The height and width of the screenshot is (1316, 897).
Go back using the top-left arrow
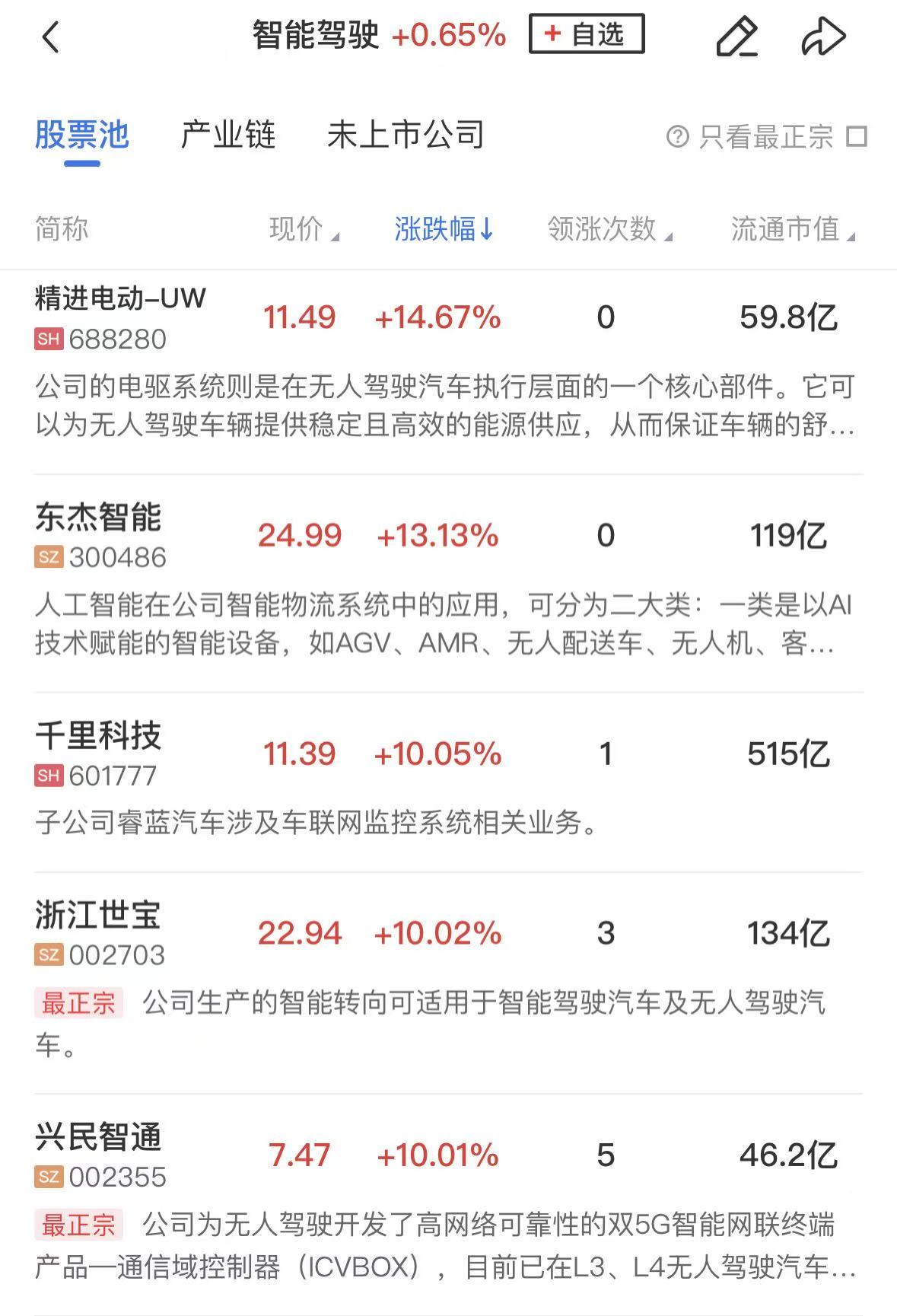(x=50, y=37)
